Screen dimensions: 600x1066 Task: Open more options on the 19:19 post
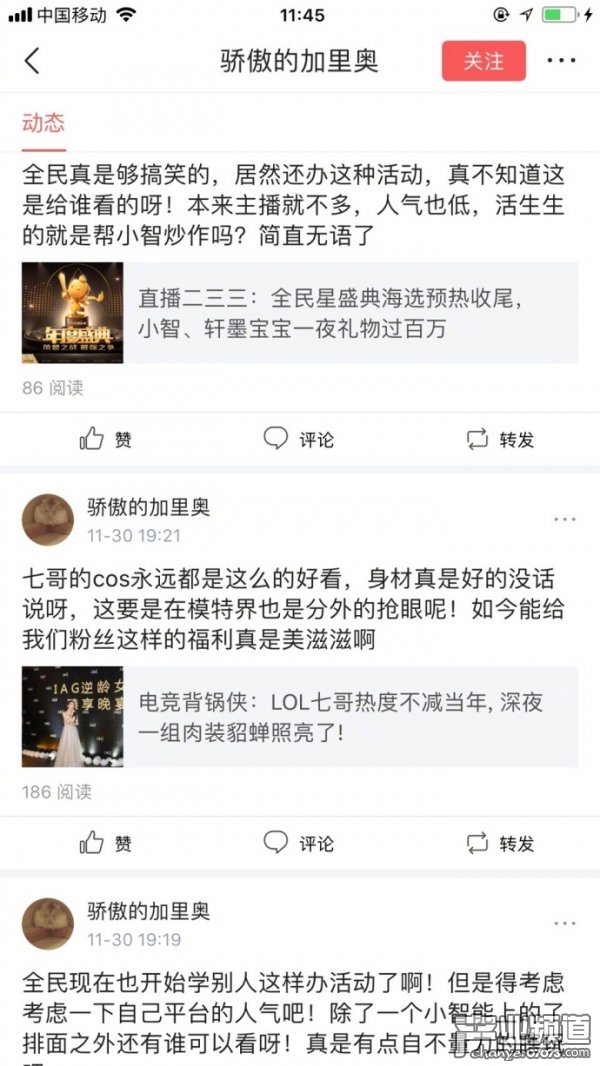[x=565, y=924]
